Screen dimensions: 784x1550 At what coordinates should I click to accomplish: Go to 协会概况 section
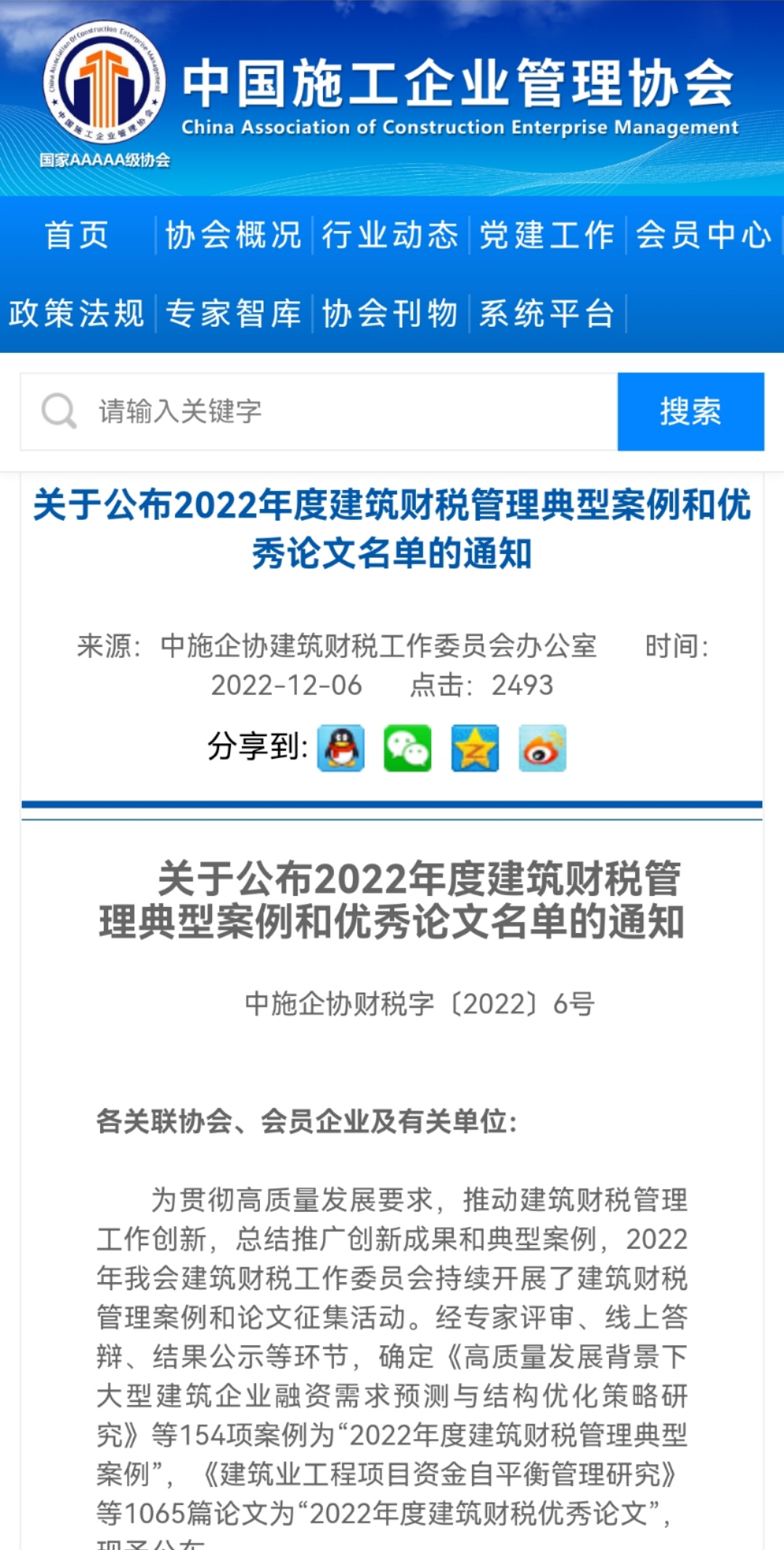tap(234, 235)
